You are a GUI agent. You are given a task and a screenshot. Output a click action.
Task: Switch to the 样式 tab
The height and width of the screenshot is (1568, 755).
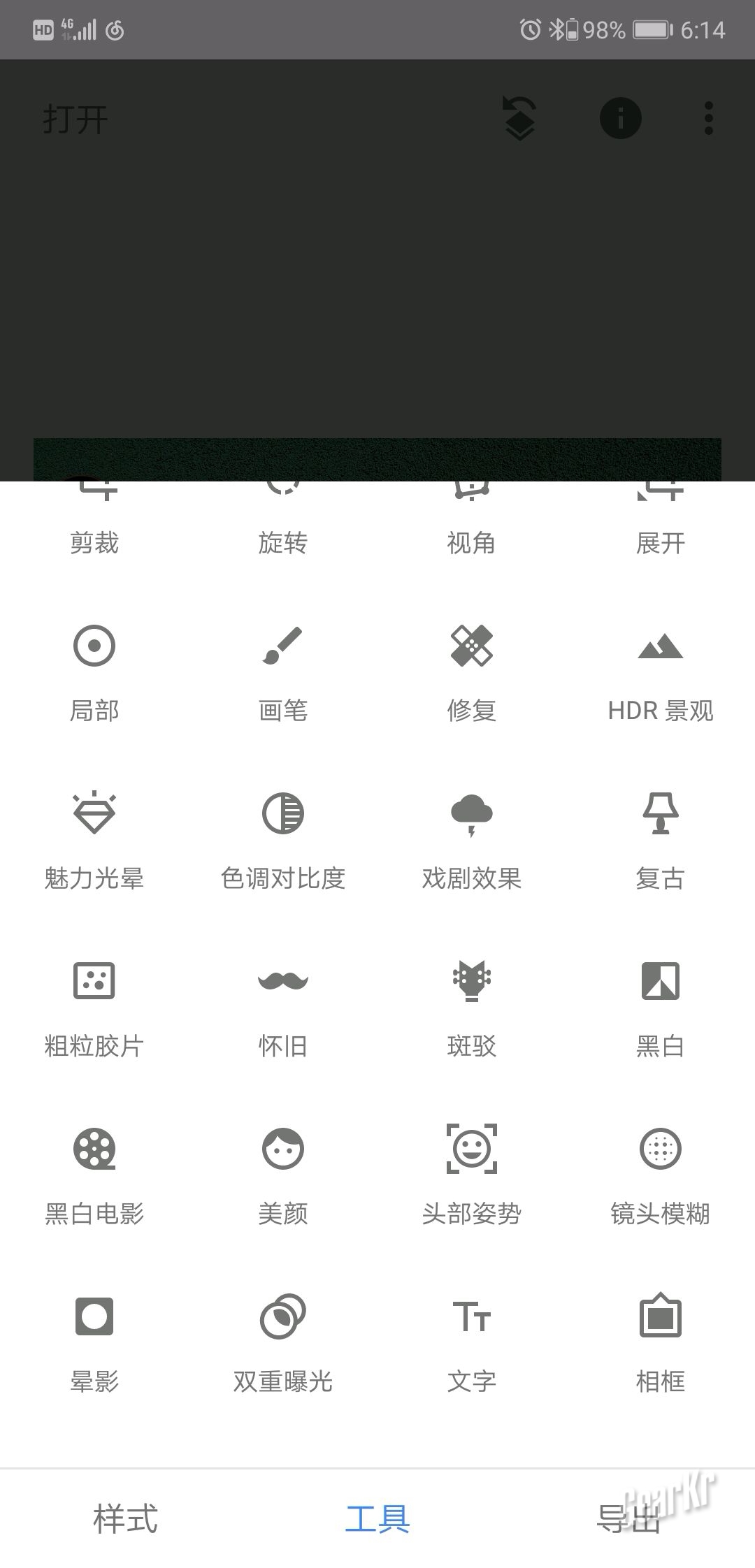pos(126,1519)
